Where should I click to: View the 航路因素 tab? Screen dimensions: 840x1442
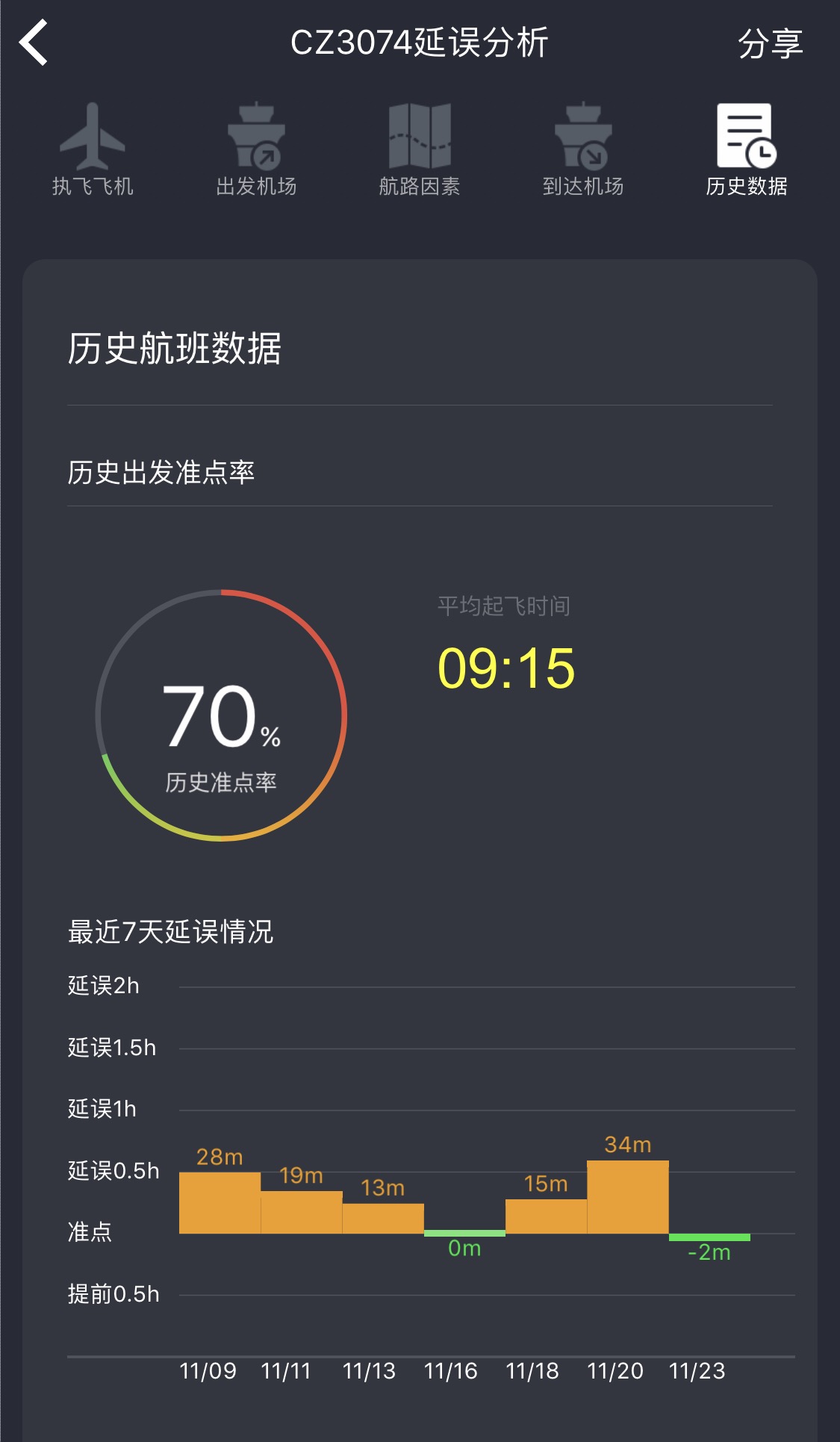[x=420, y=149]
